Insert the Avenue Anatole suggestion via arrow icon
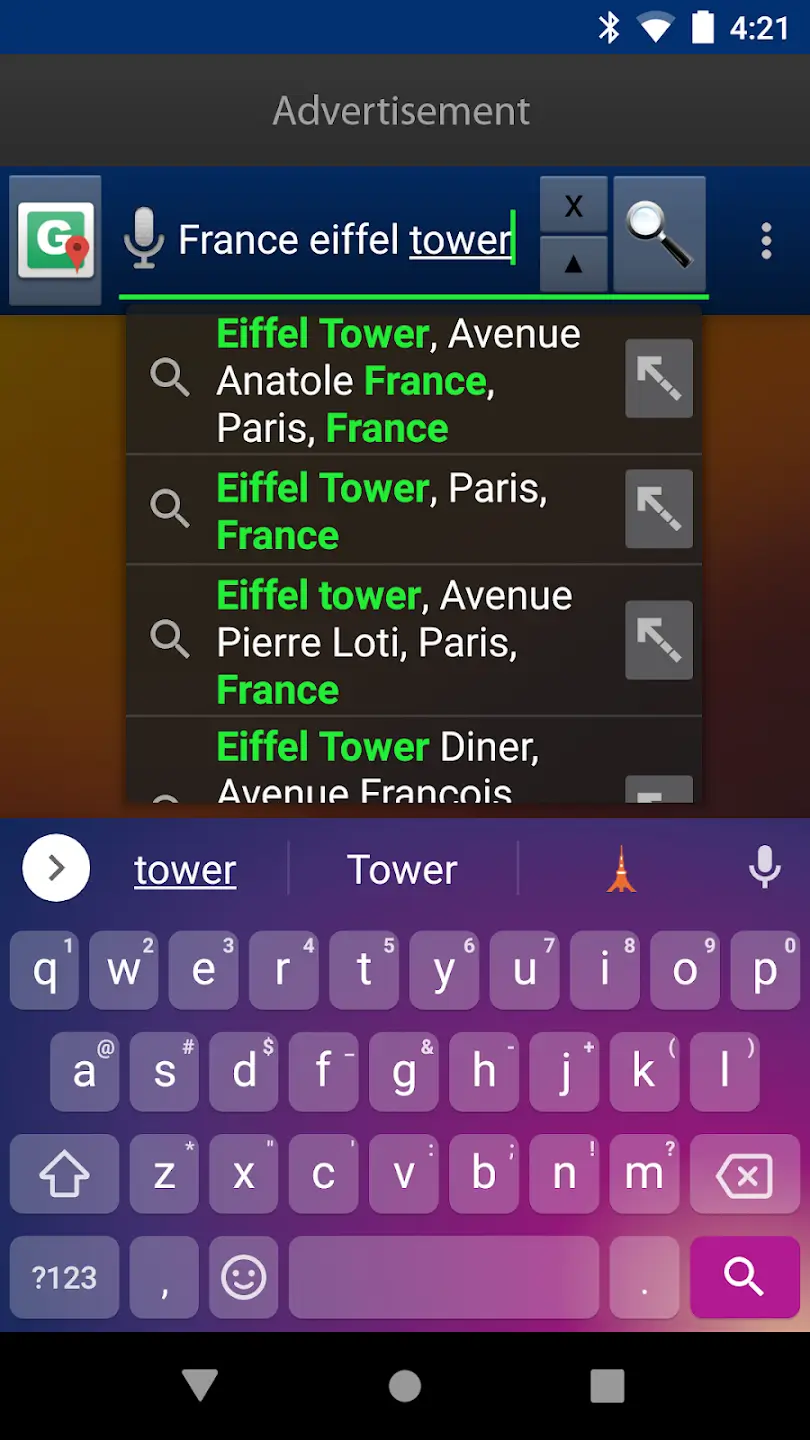This screenshot has width=810, height=1440. 658,378
